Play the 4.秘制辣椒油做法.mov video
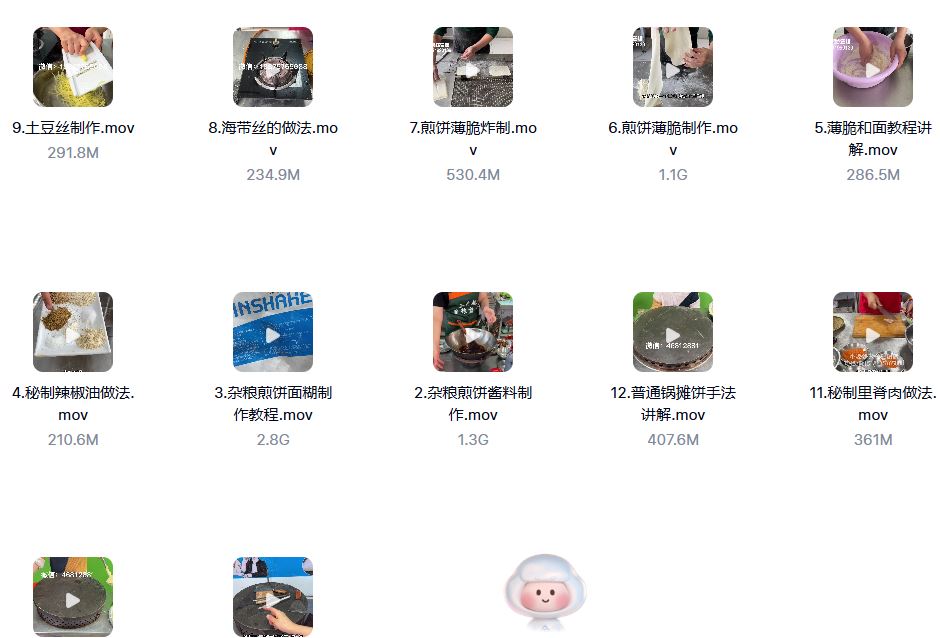This screenshot has height=638, width=940. 73,332
